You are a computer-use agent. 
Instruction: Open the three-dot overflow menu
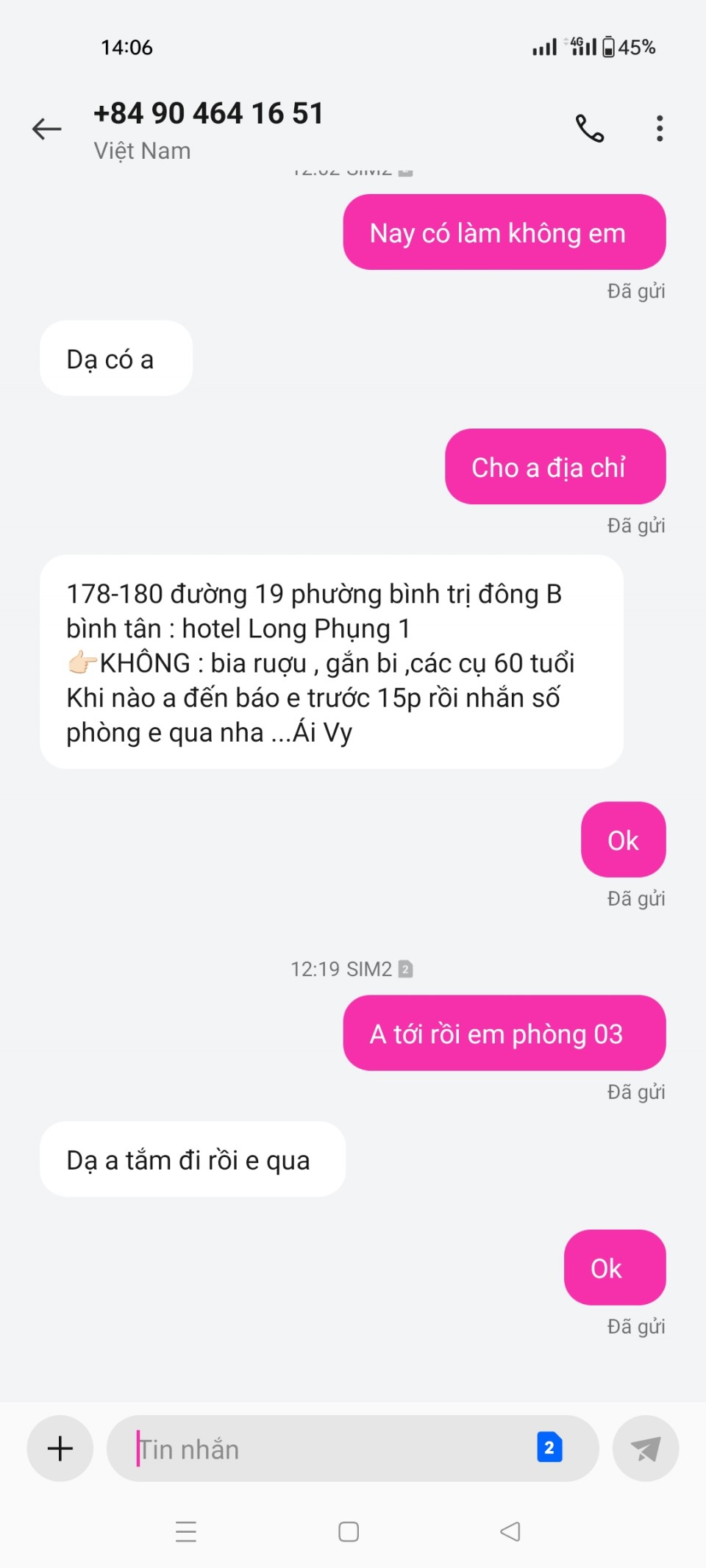pos(660,129)
